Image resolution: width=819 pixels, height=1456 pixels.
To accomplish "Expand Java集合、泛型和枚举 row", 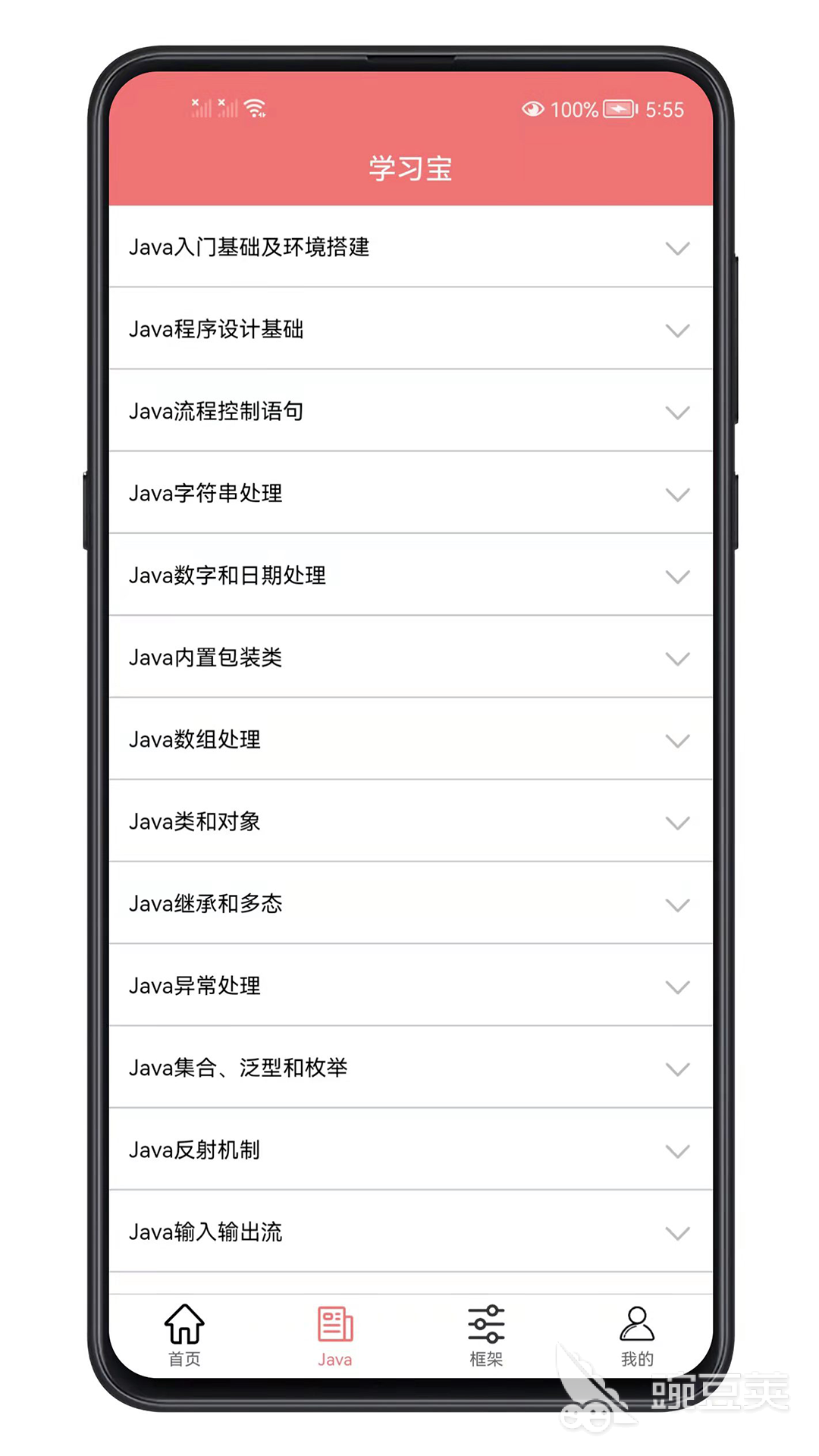I will (410, 1068).
